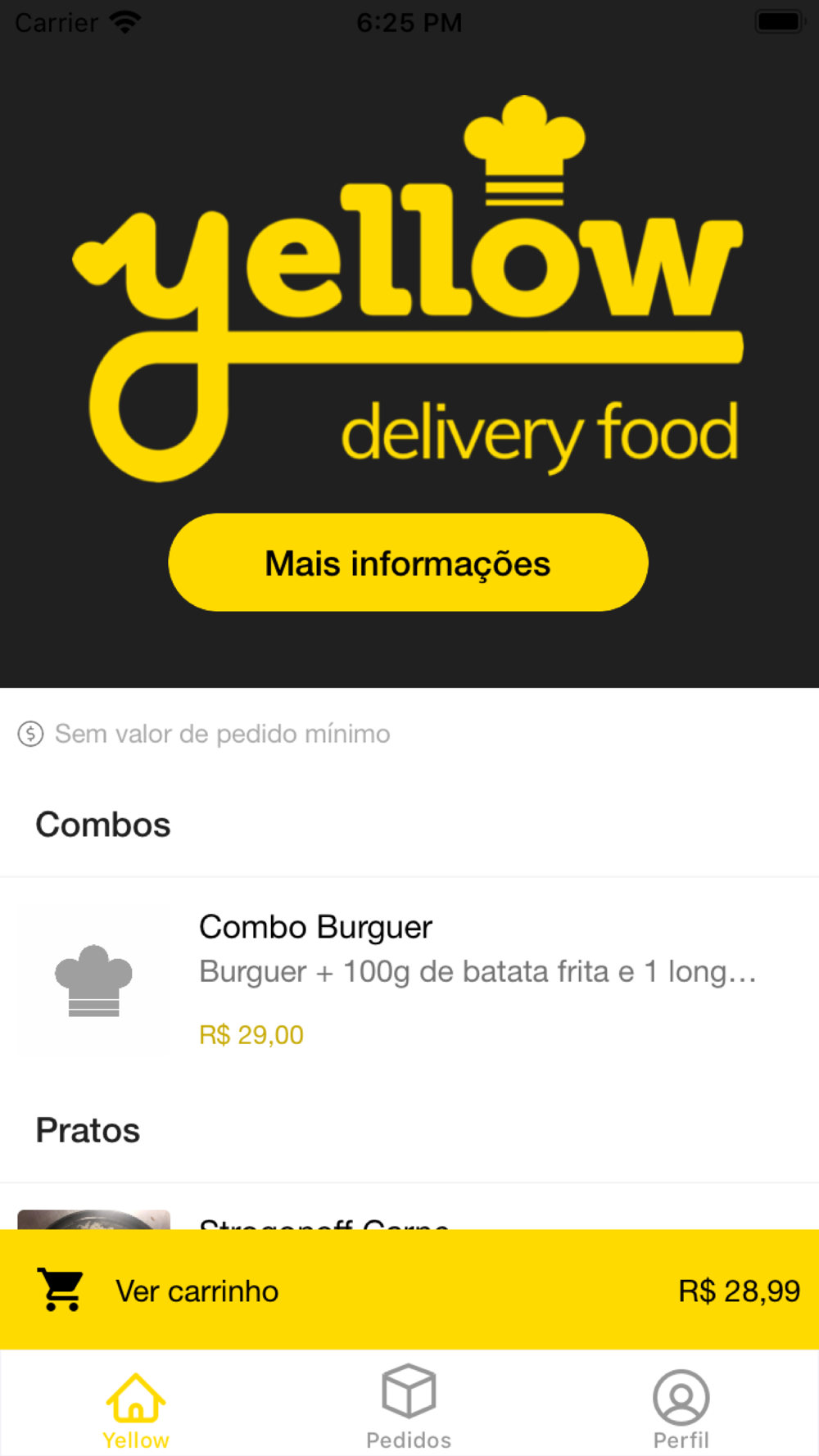819x1456 pixels.
Task: Tap the Mais informações button
Action: (408, 563)
